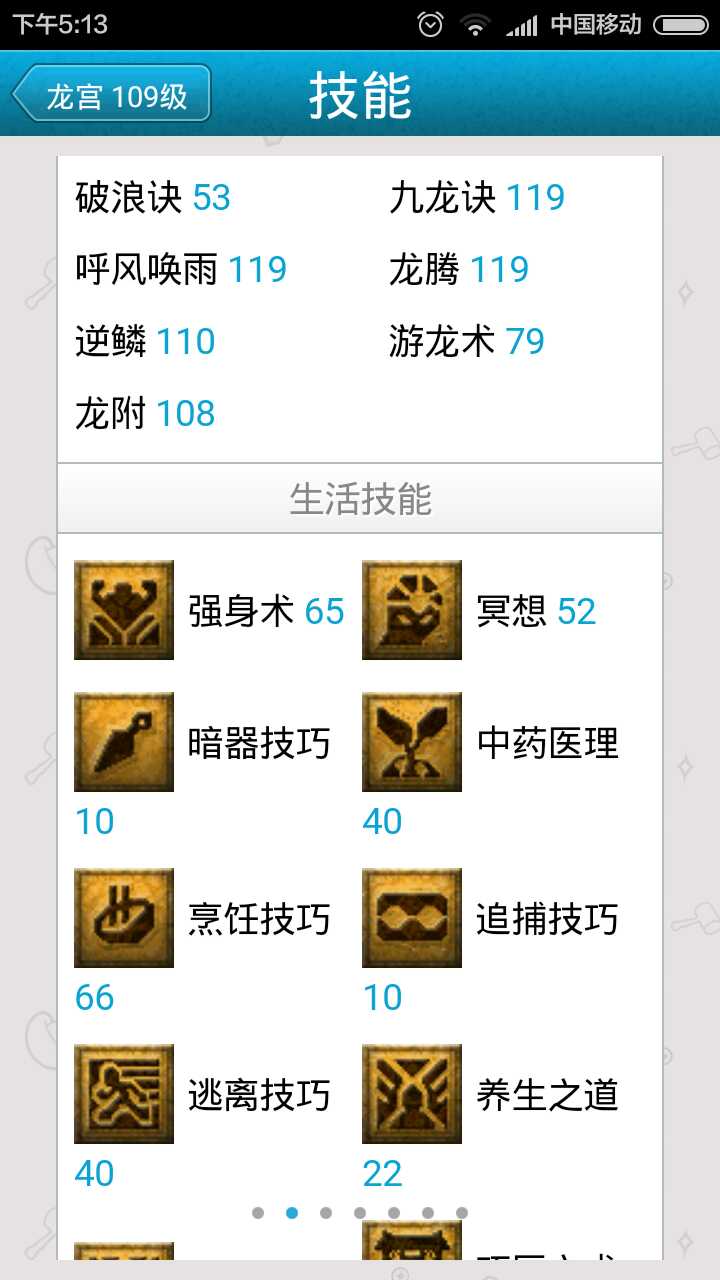The image size is (720, 1280).
Task: Select the 中药医理 skill icon
Action: point(412,742)
